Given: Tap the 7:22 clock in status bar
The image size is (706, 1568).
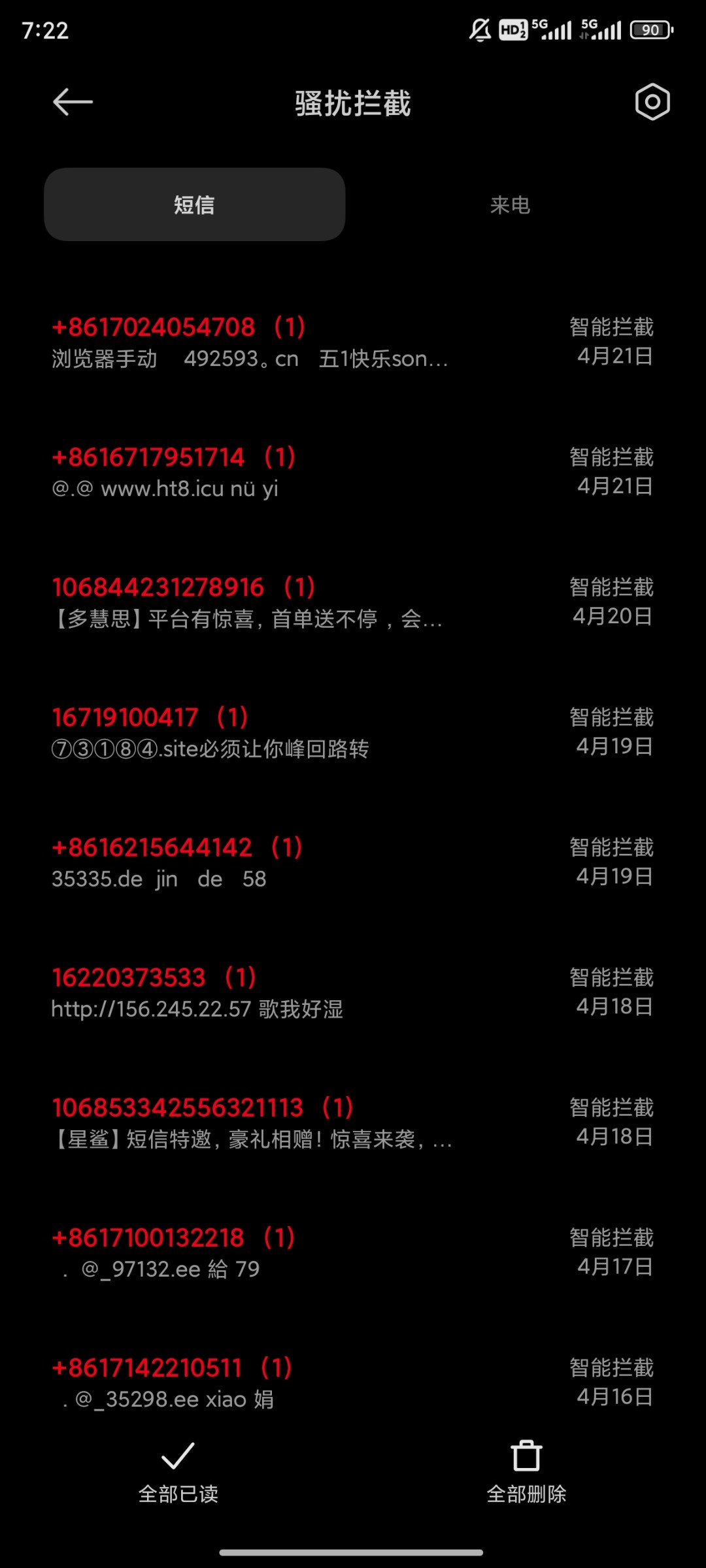Looking at the screenshot, I should coord(46,31).
